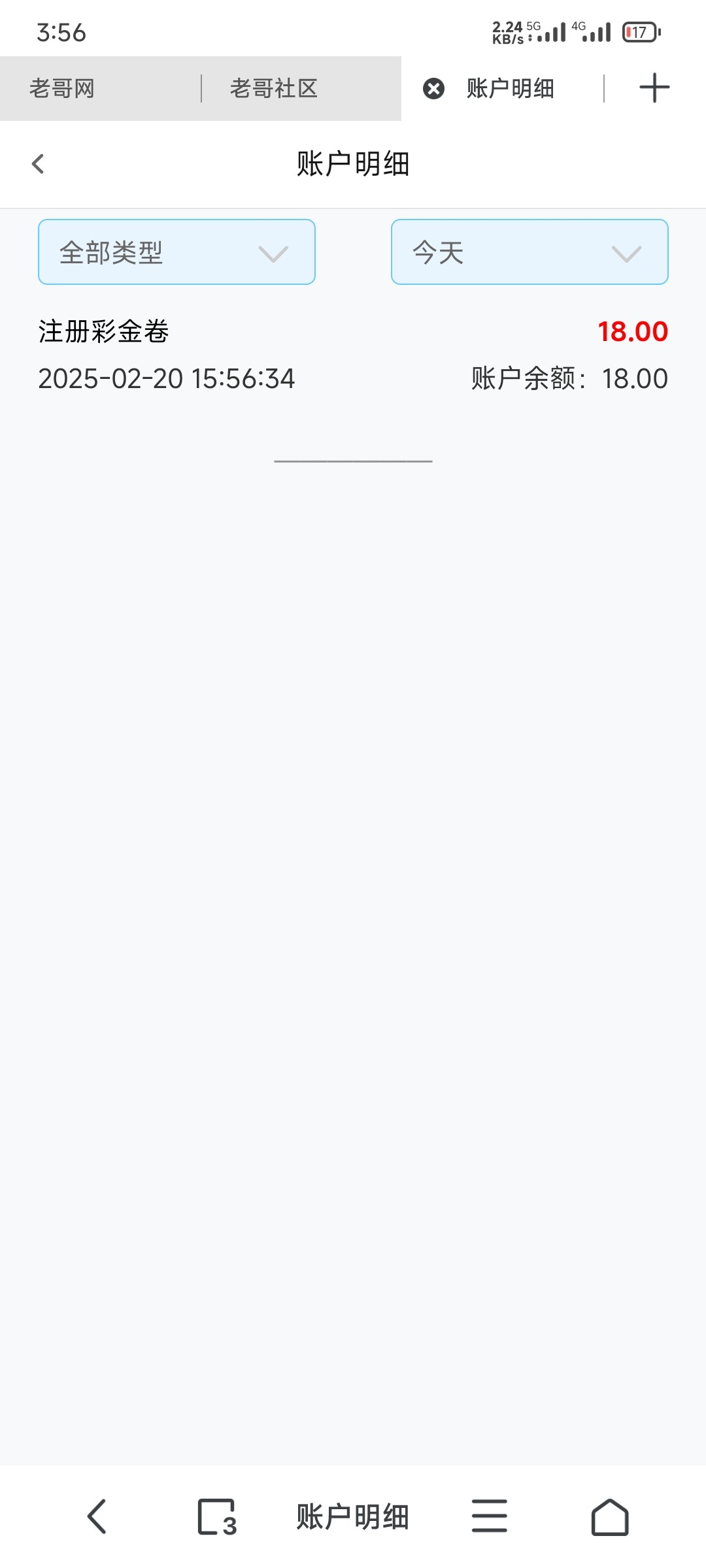Screen dimensions: 706x1568
Task: Switch to the 老哥网 browser tab
Action: (x=101, y=88)
